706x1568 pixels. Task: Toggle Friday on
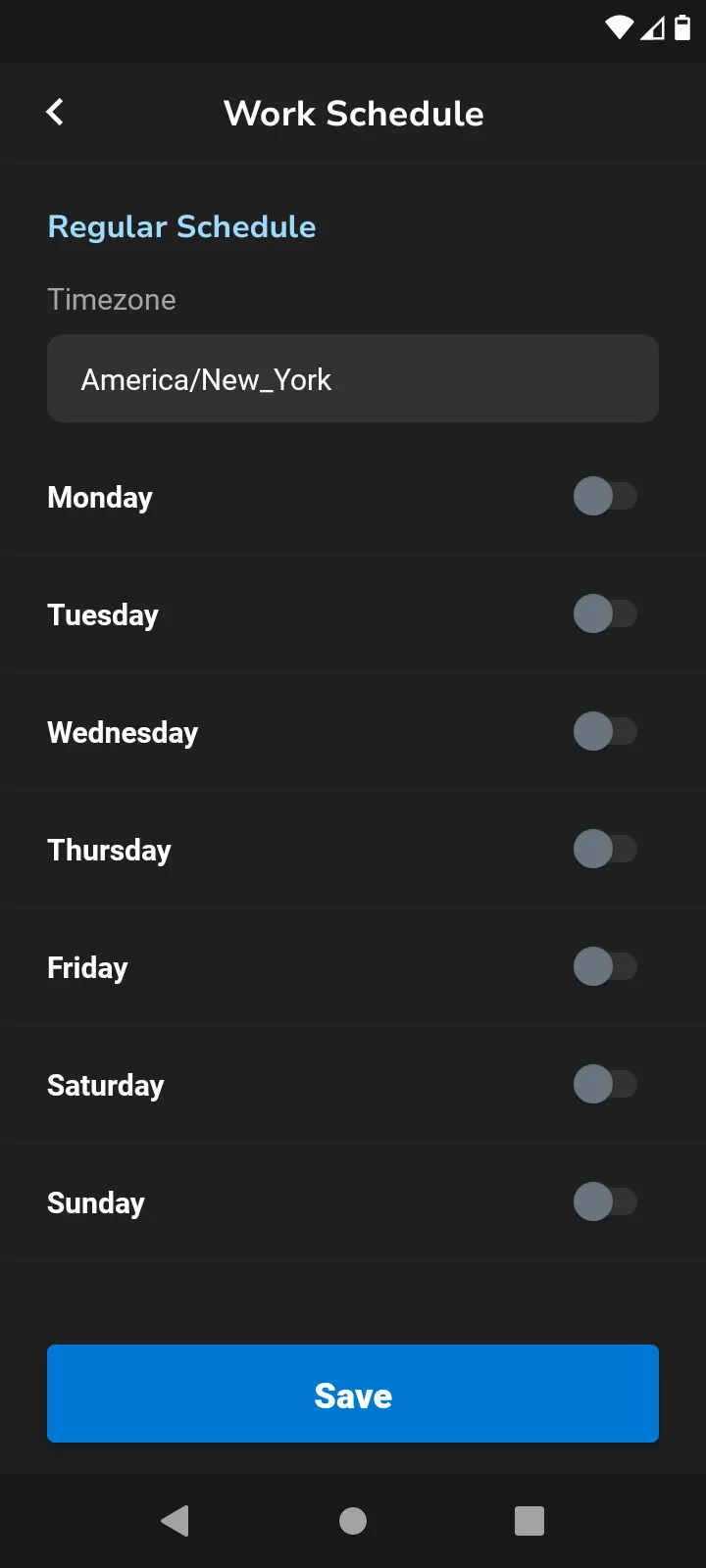(x=605, y=967)
